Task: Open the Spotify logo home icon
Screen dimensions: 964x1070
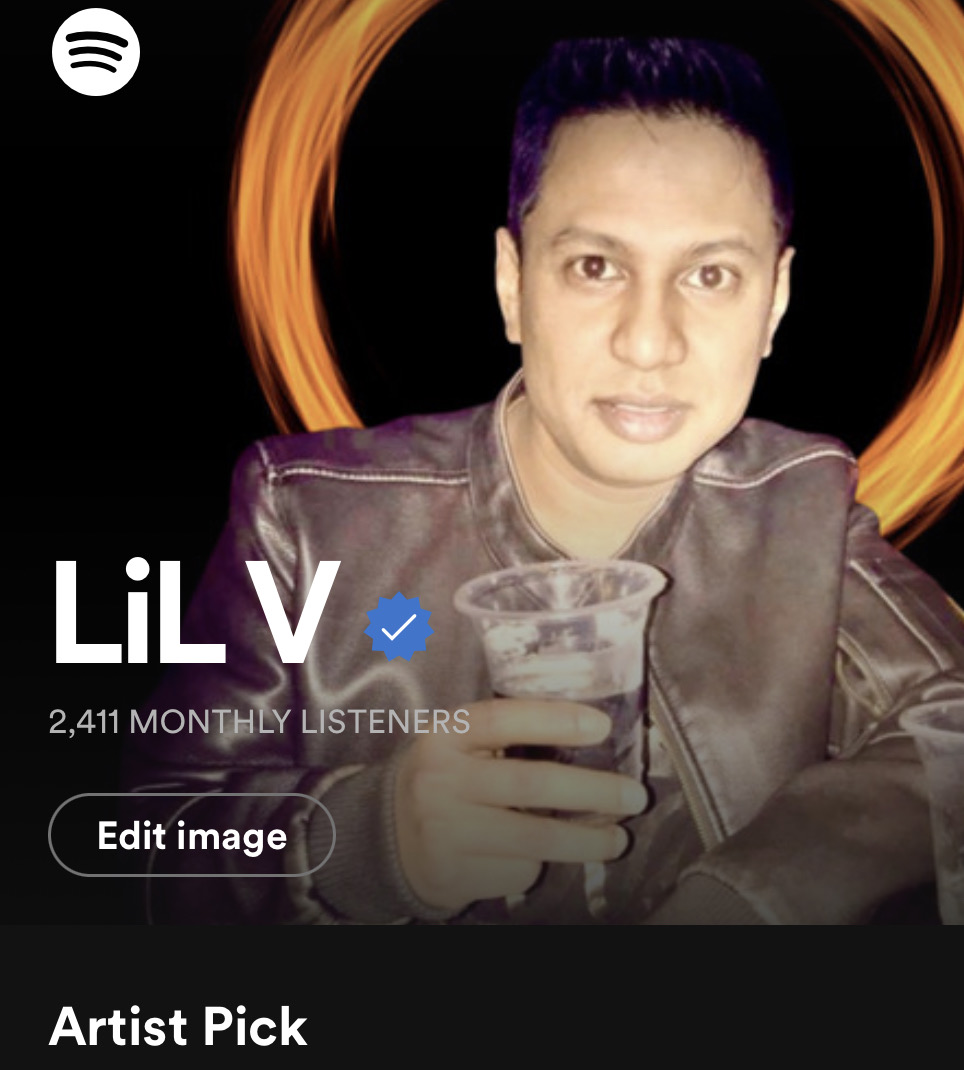Action: coord(96,52)
